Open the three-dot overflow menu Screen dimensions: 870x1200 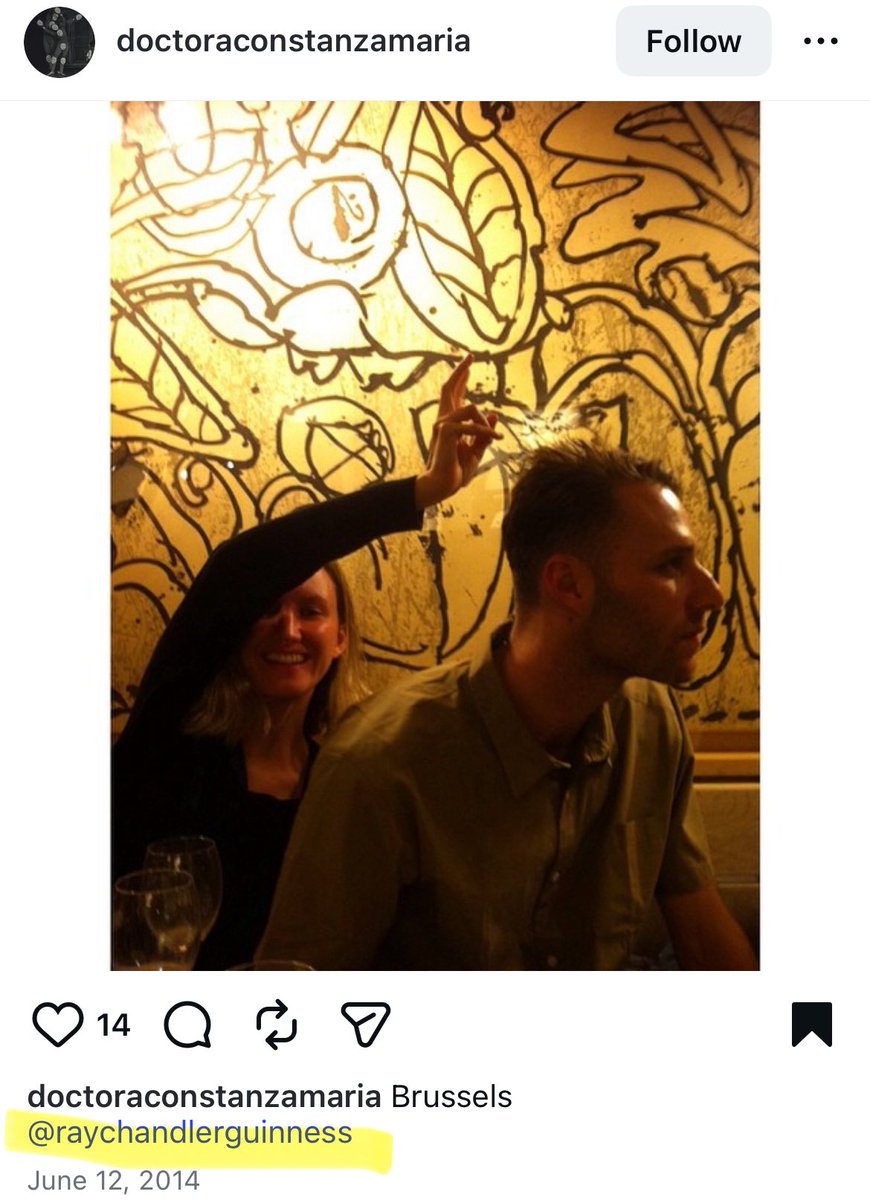(x=820, y=42)
